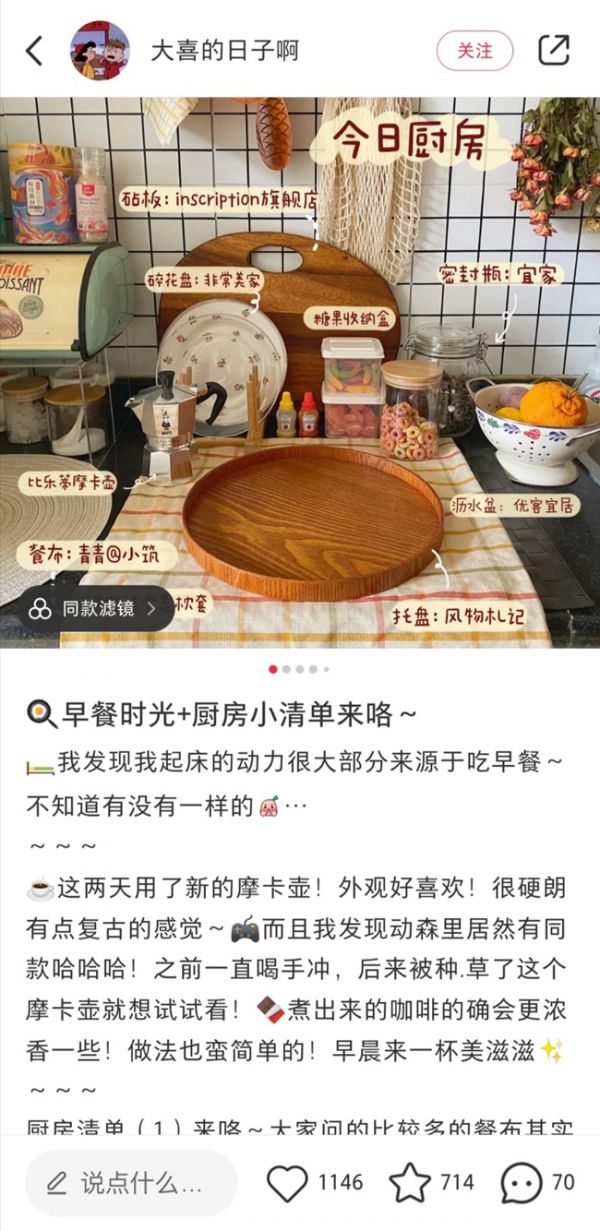The height and width of the screenshot is (1231, 600).
Task: Share this post
Action: coord(553,51)
